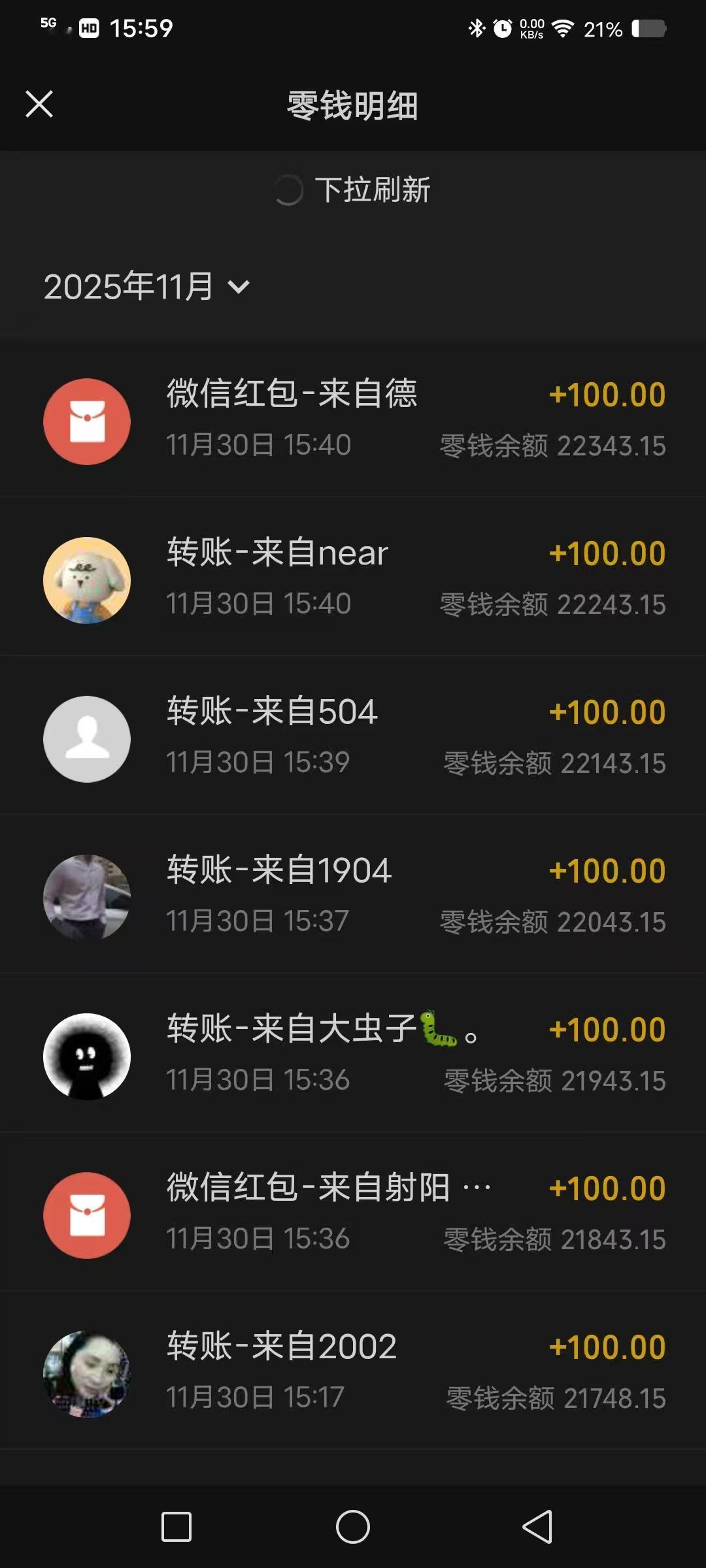Screen dimensions: 706x1568
Task: Open the profile photo for 转账-来自1904
Action: click(86, 897)
